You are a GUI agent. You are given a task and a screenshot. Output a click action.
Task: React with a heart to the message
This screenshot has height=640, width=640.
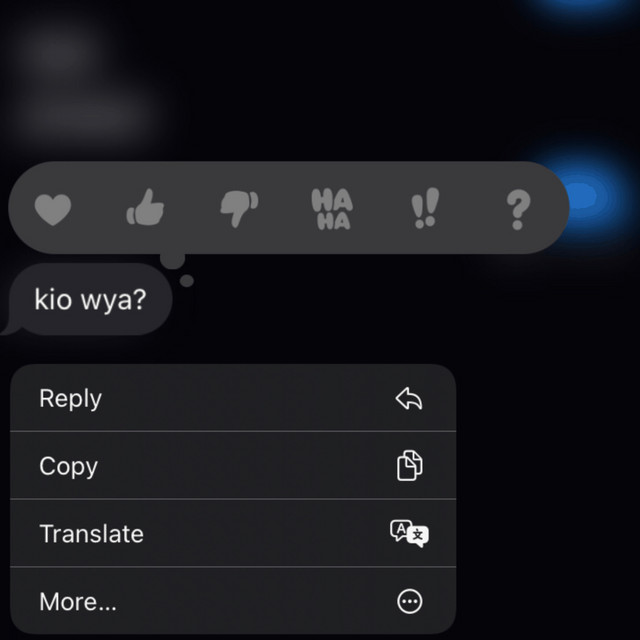coord(53,209)
